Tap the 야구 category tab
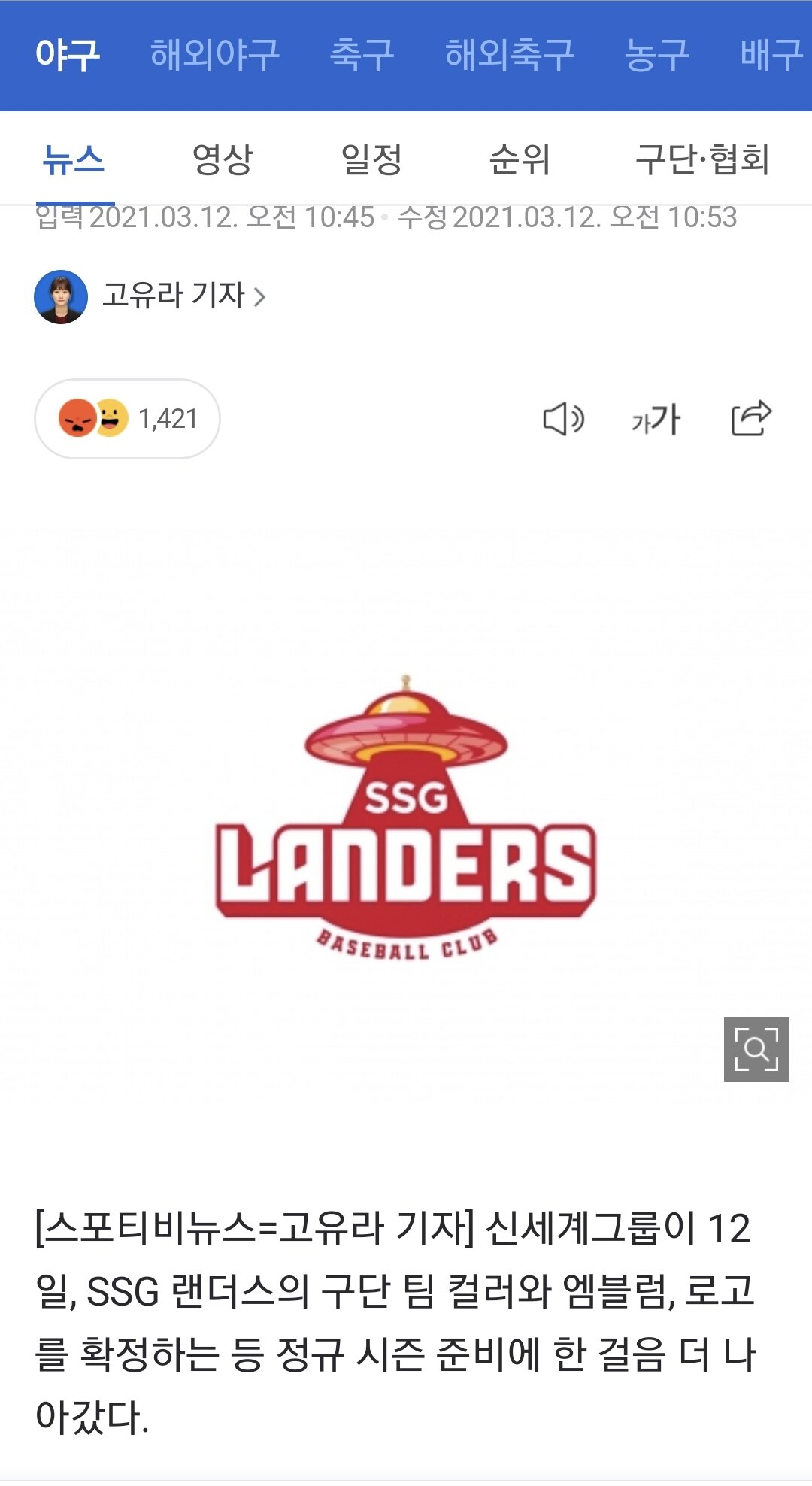Image resolution: width=812 pixels, height=1486 pixels. coord(68,55)
